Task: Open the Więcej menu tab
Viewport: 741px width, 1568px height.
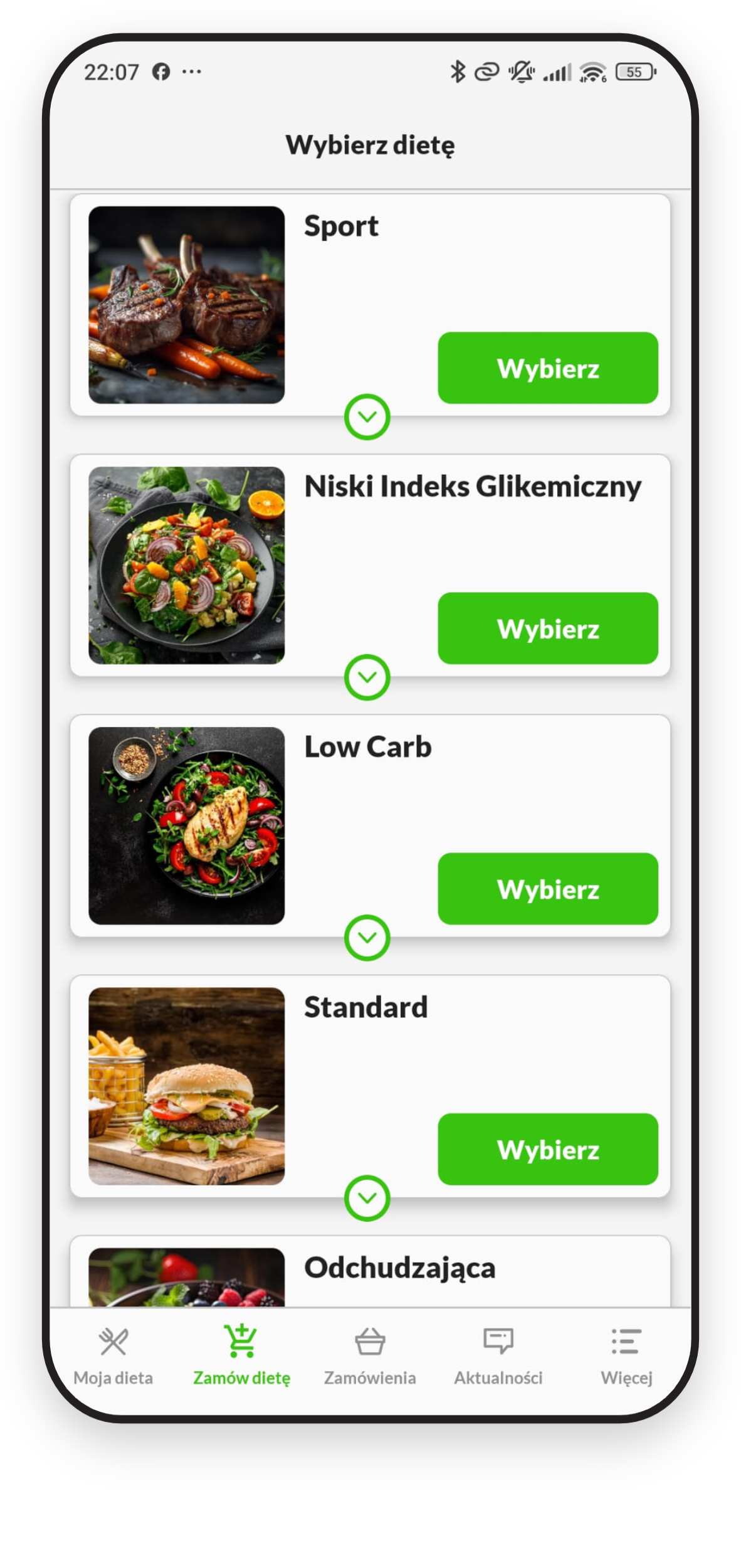Action: 626,1356
